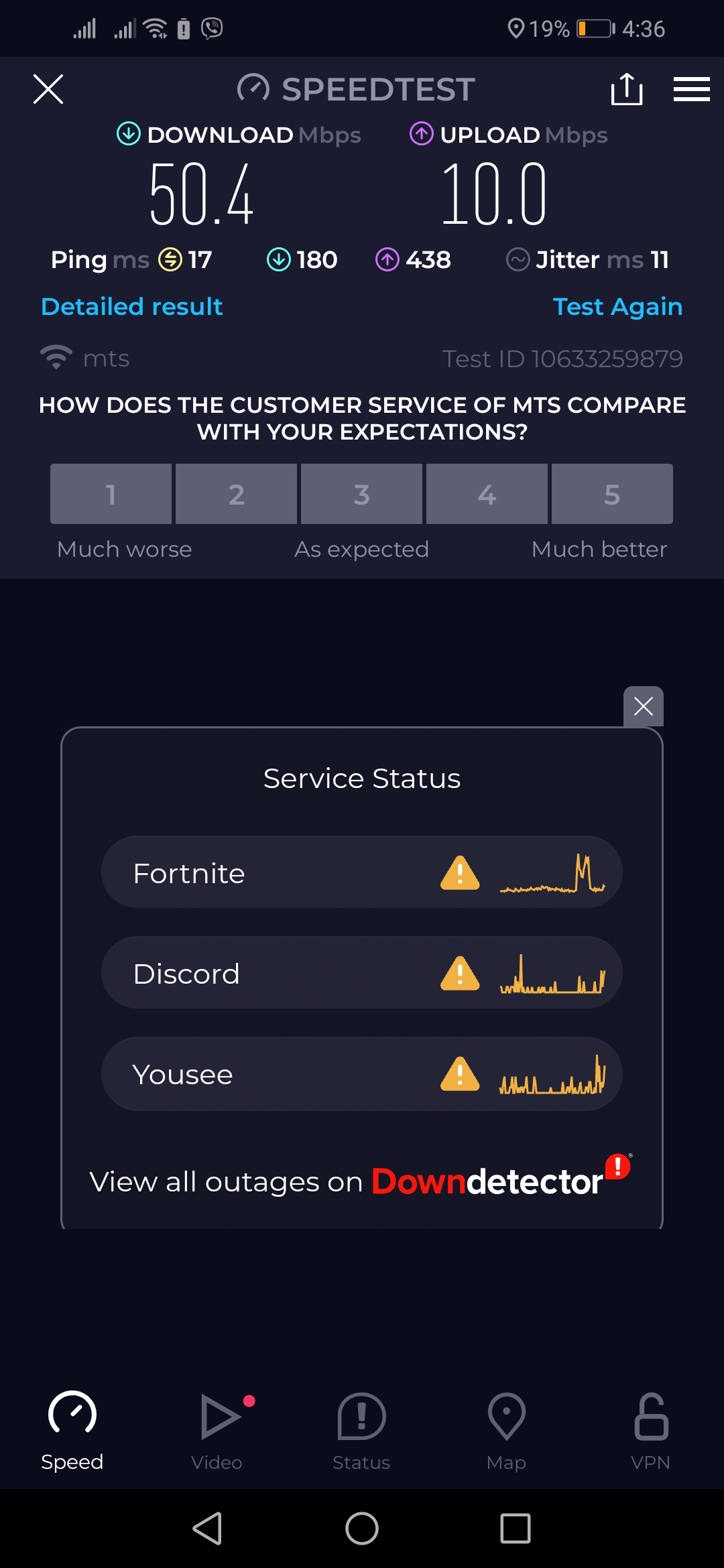This screenshot has height=1568, width=724.
Task: Share the speed test result
Action: (x=627, y=89)
